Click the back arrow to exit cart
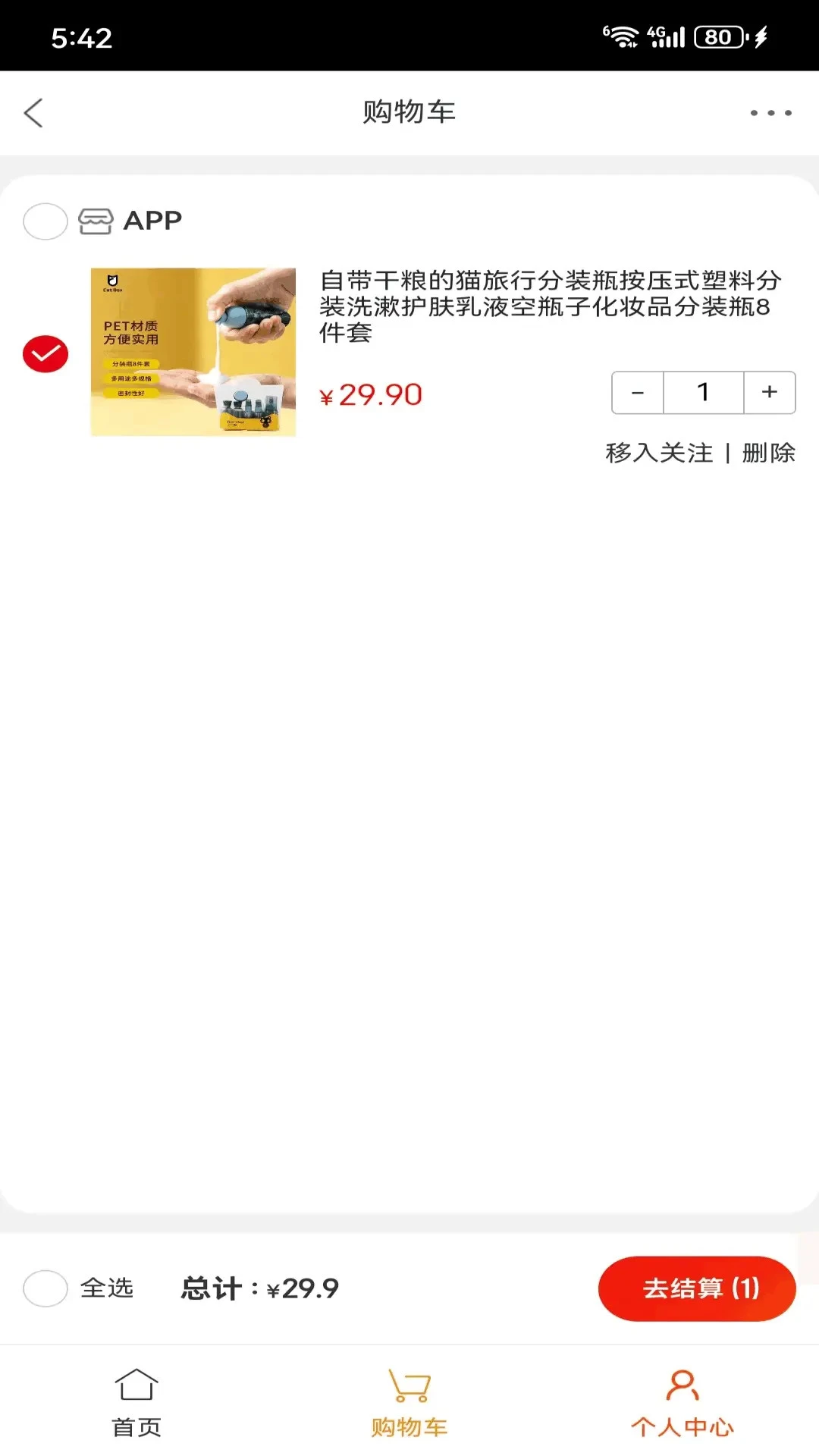This screenshot has height=1456, width=819. pyautogui.click(x=33, y=112)
